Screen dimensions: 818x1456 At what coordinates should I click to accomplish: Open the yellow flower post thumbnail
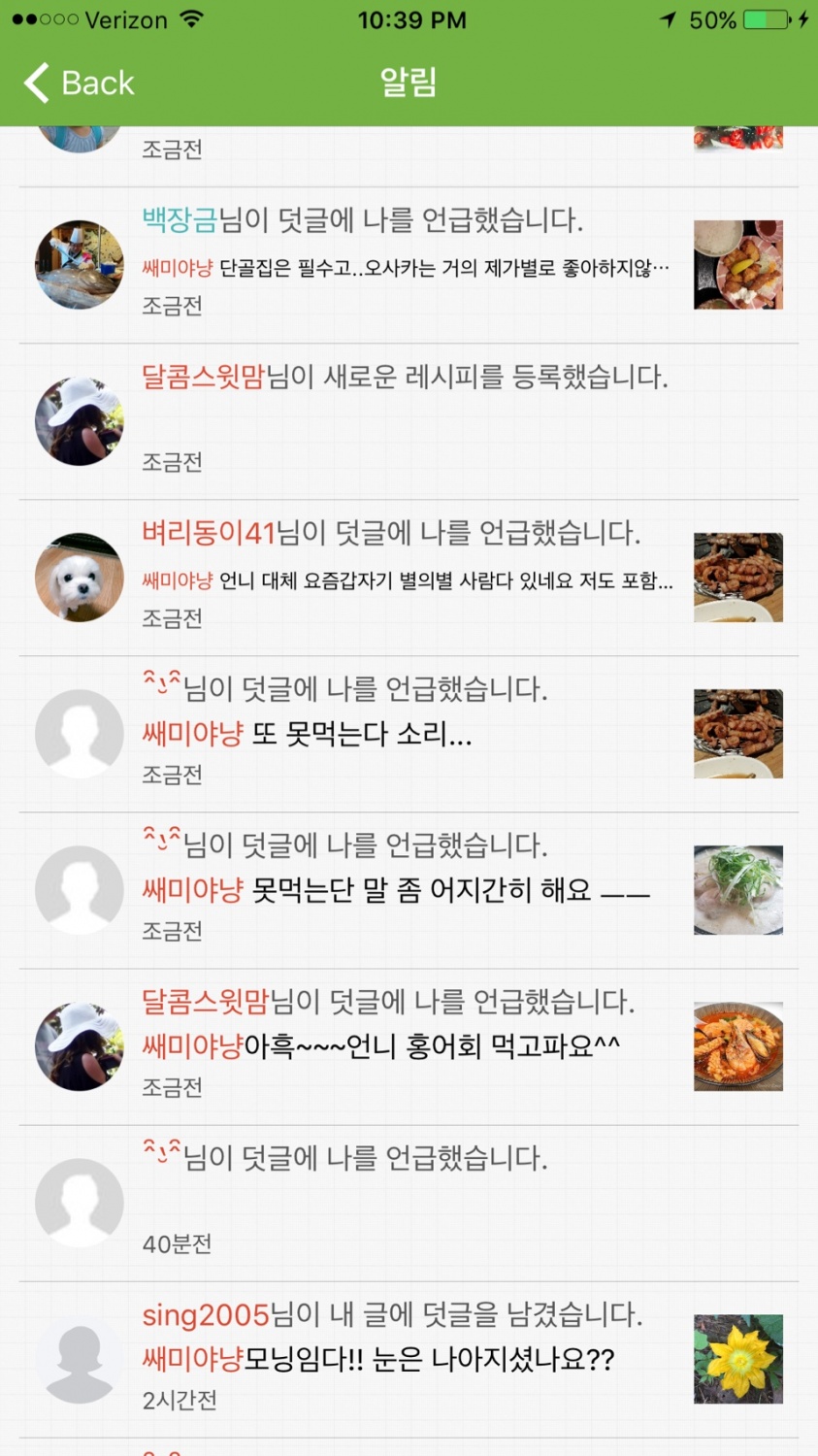(737, 1359)
